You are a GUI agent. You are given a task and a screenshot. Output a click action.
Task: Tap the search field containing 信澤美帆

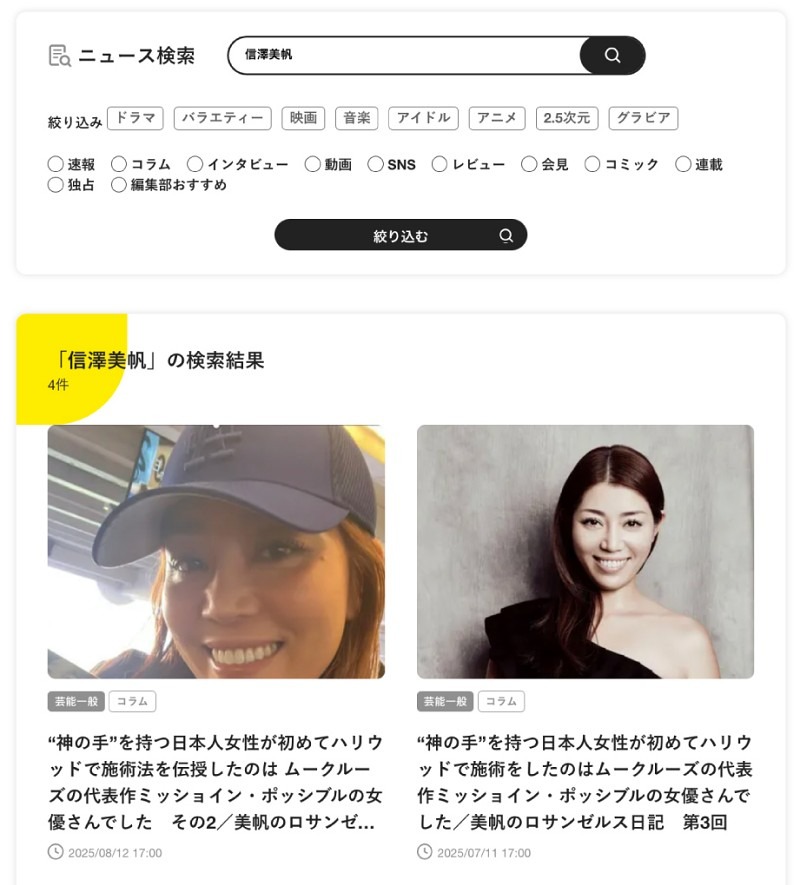405,55
